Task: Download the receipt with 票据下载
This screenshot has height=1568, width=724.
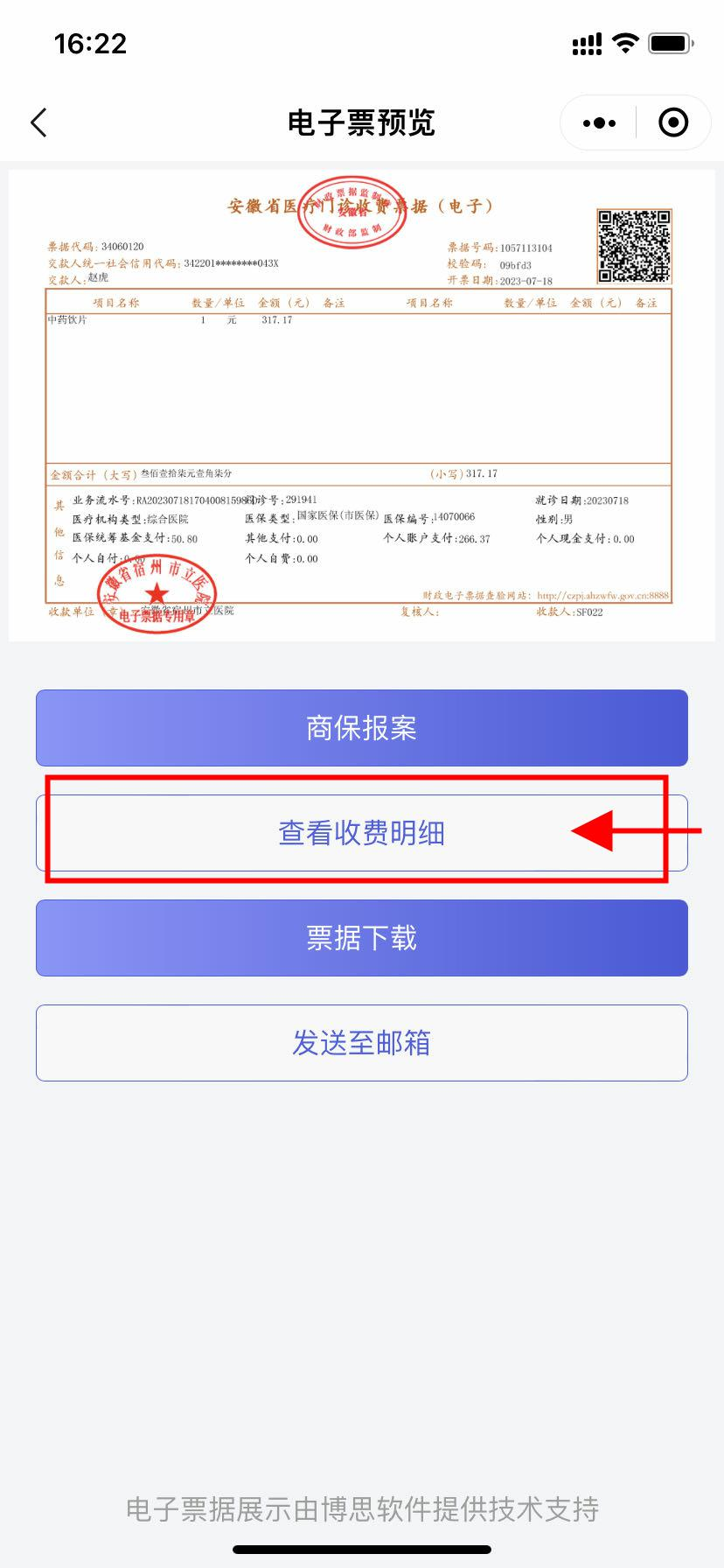Action: (x=361, y=938)
